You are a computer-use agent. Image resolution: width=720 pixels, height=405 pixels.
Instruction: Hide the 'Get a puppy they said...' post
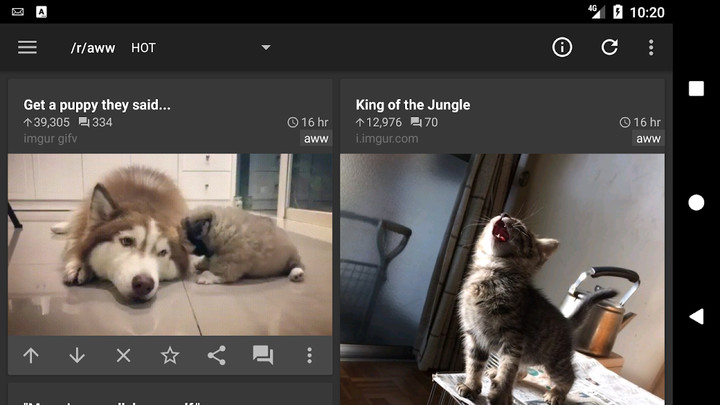[123, 355]
